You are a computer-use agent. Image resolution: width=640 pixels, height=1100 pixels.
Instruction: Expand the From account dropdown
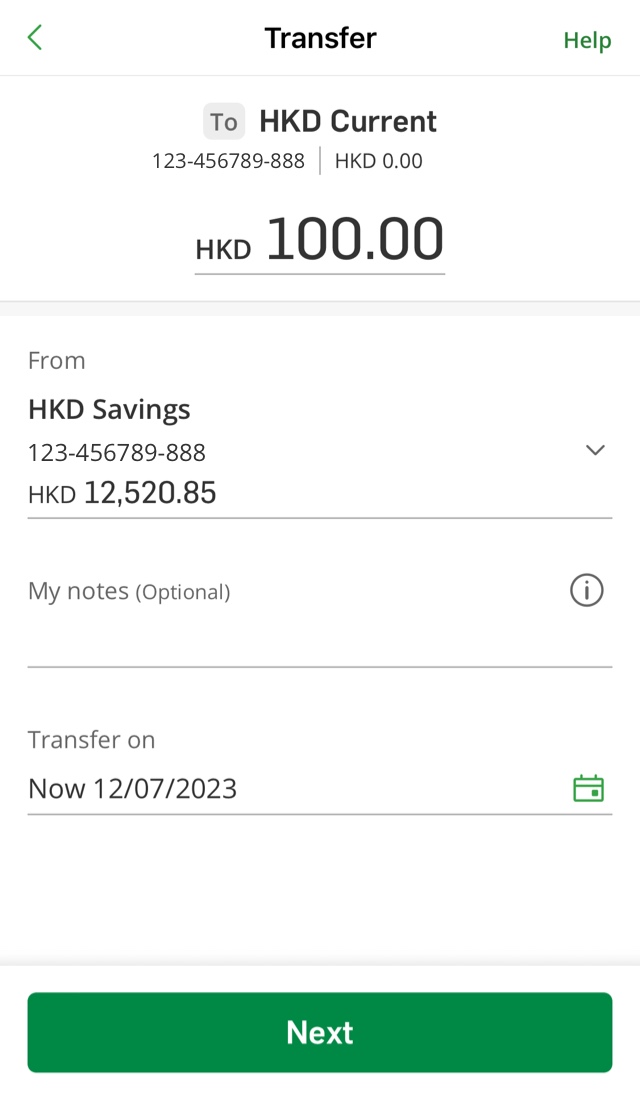click(595, 450)
